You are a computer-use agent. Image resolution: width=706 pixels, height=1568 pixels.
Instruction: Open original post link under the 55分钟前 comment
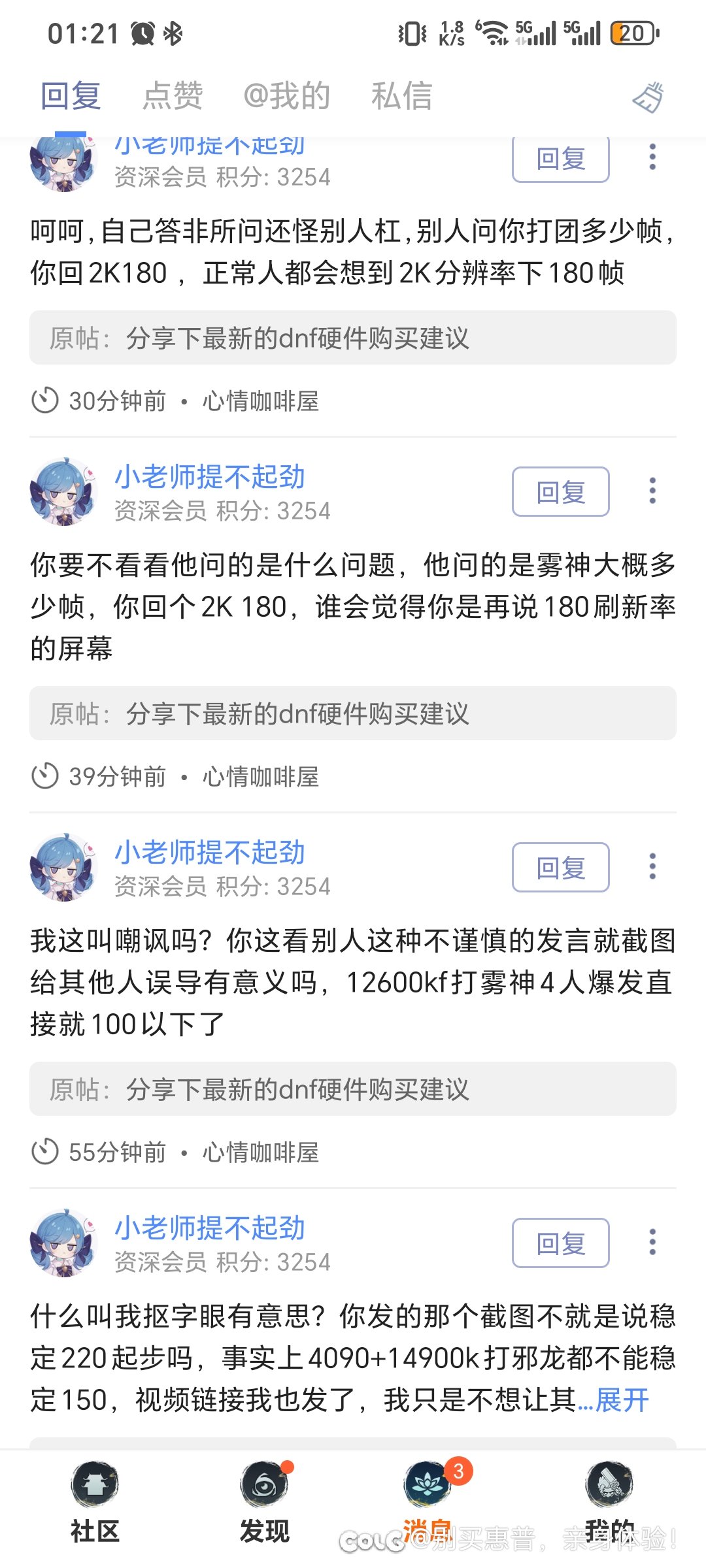coord(353,1089)
